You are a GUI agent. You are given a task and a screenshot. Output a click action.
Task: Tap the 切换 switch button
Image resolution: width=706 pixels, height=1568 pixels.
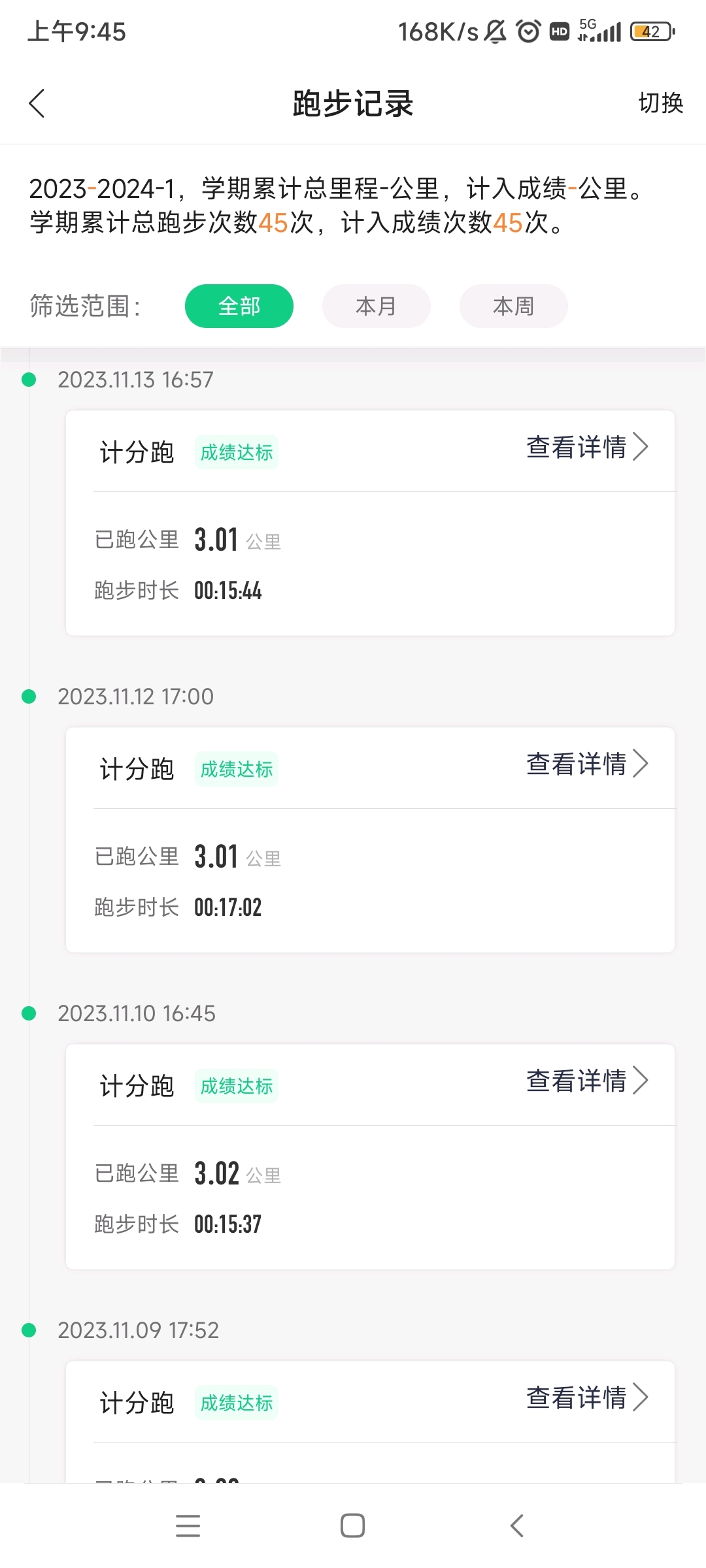(660, 103)
